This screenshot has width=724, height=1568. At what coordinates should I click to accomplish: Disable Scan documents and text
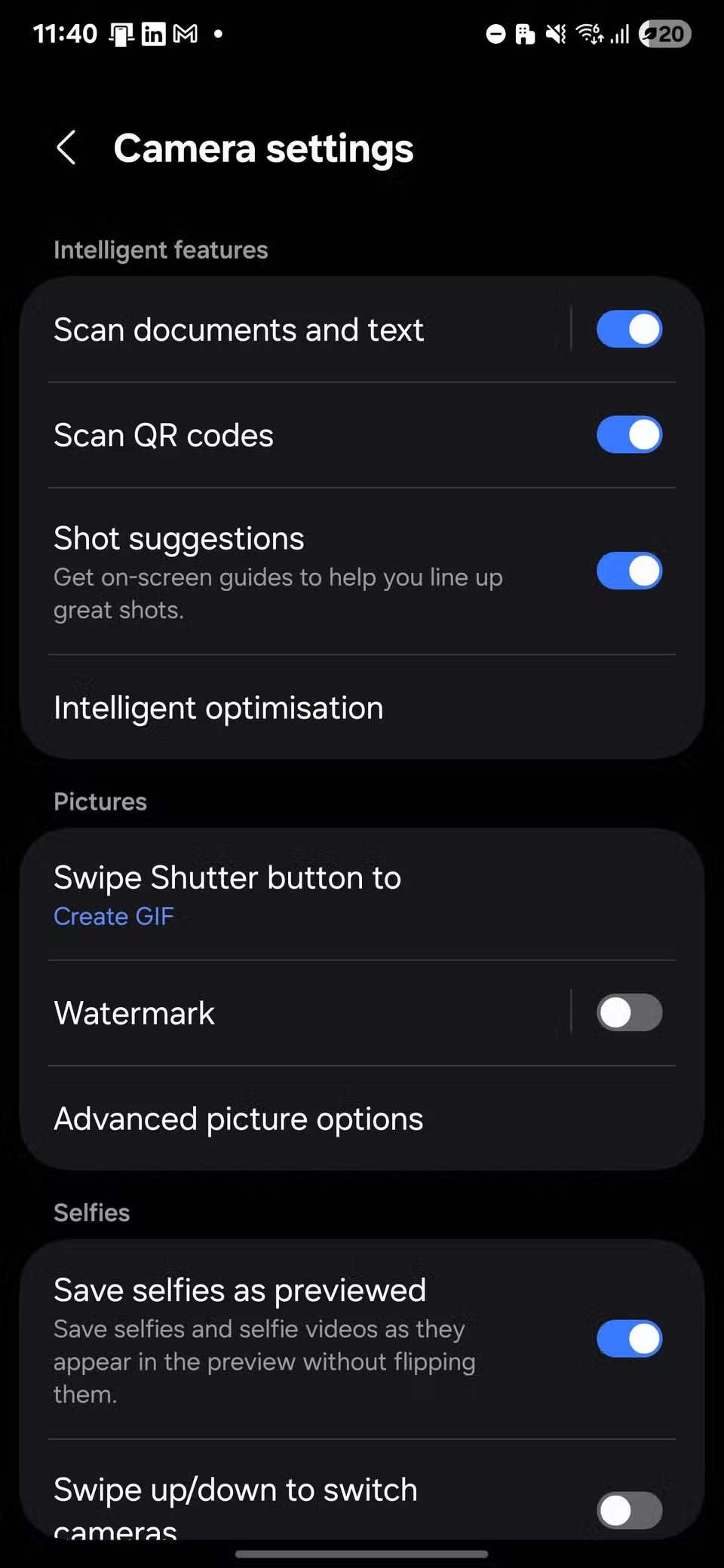[630, 329]
